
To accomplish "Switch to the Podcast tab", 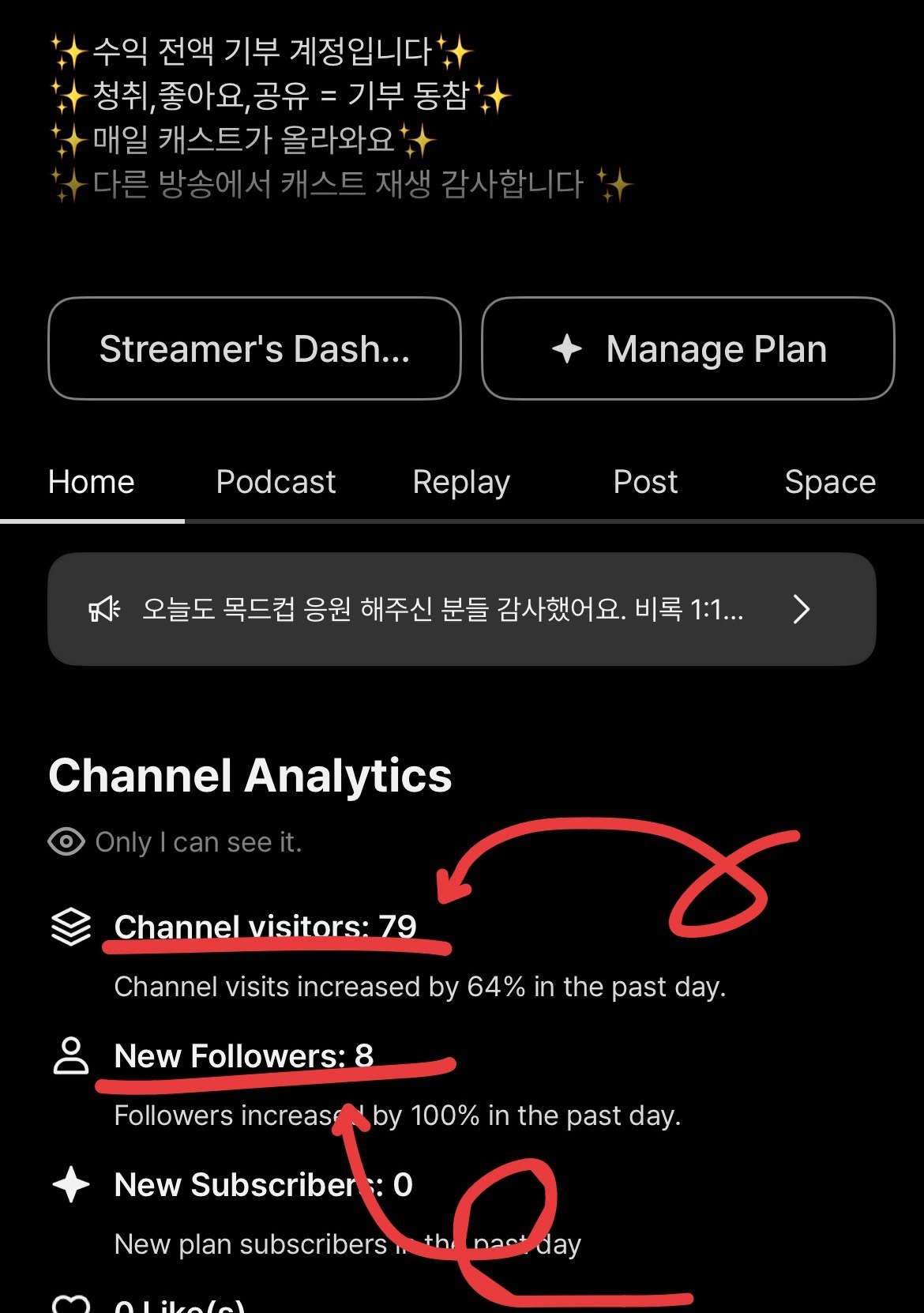I will click(x=276, y=482).
